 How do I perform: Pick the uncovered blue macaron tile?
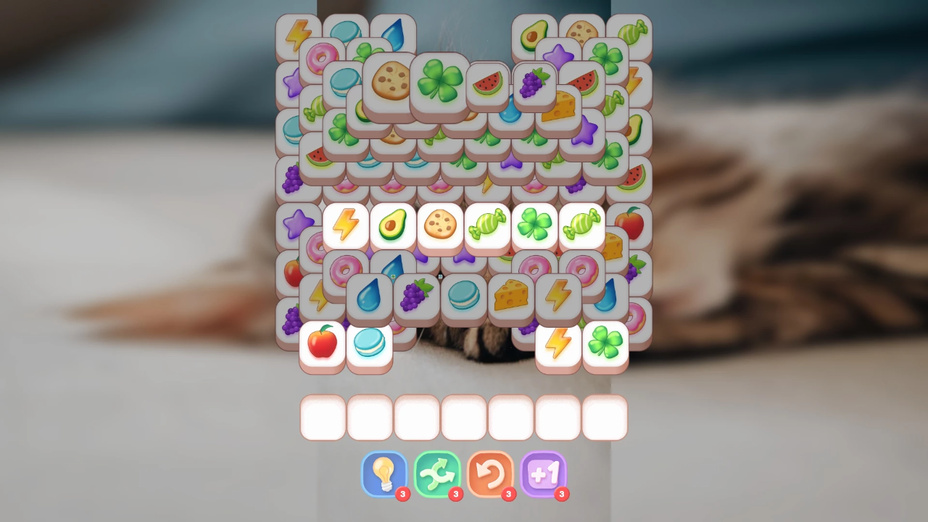coord(369,343)
